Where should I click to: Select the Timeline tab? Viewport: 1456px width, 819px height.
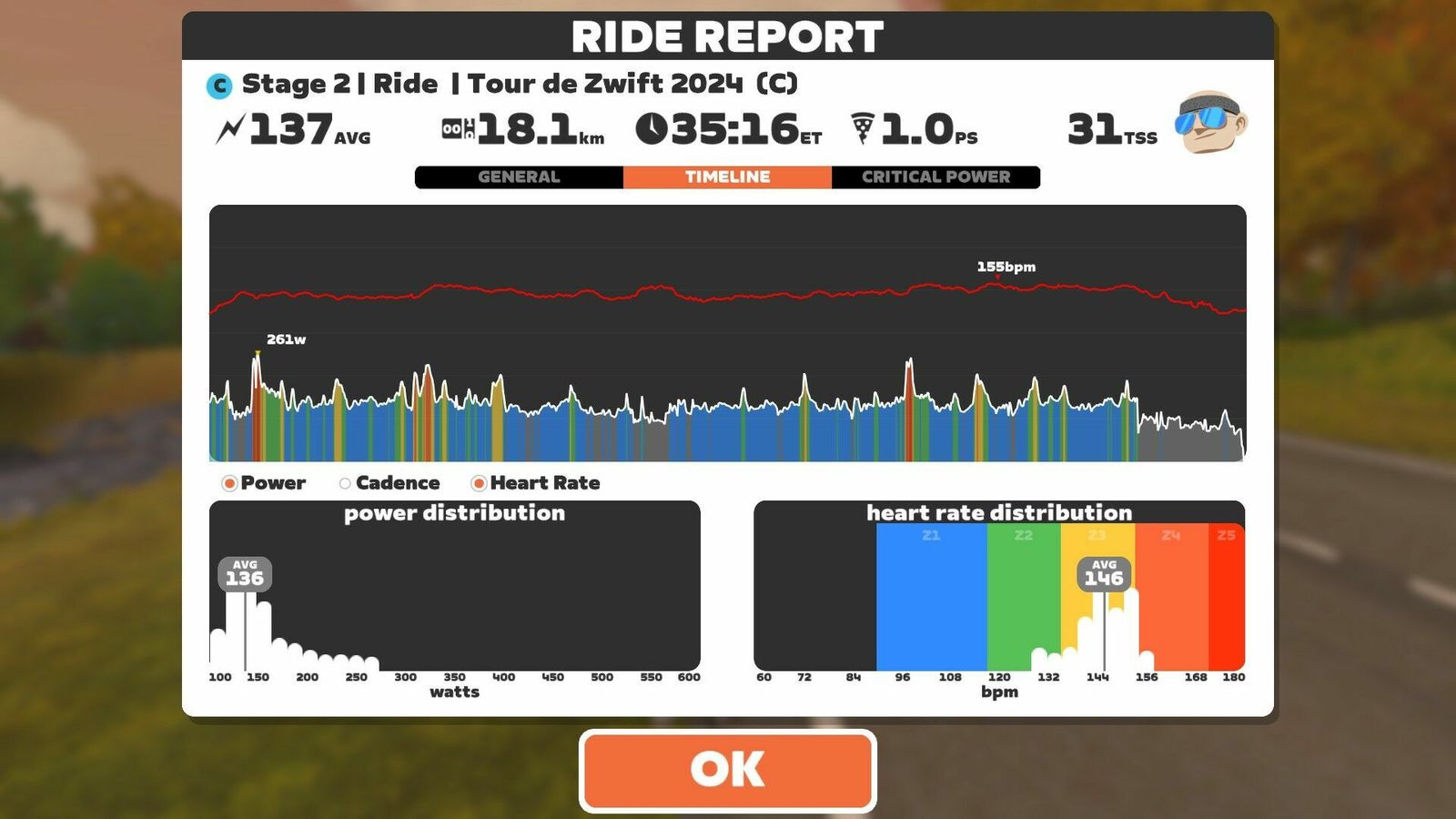727,177
